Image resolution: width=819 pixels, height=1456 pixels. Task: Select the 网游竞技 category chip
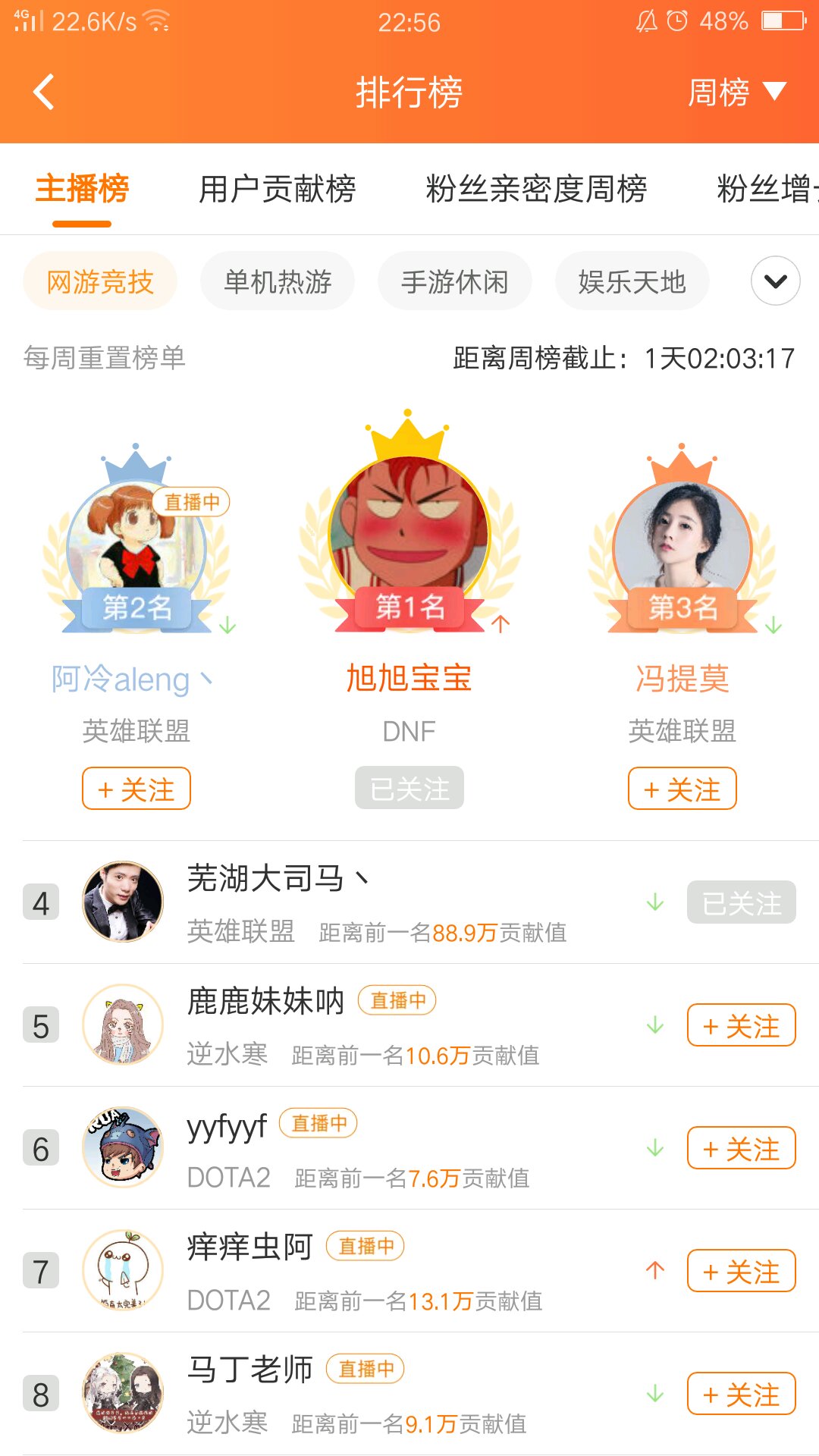100,282
